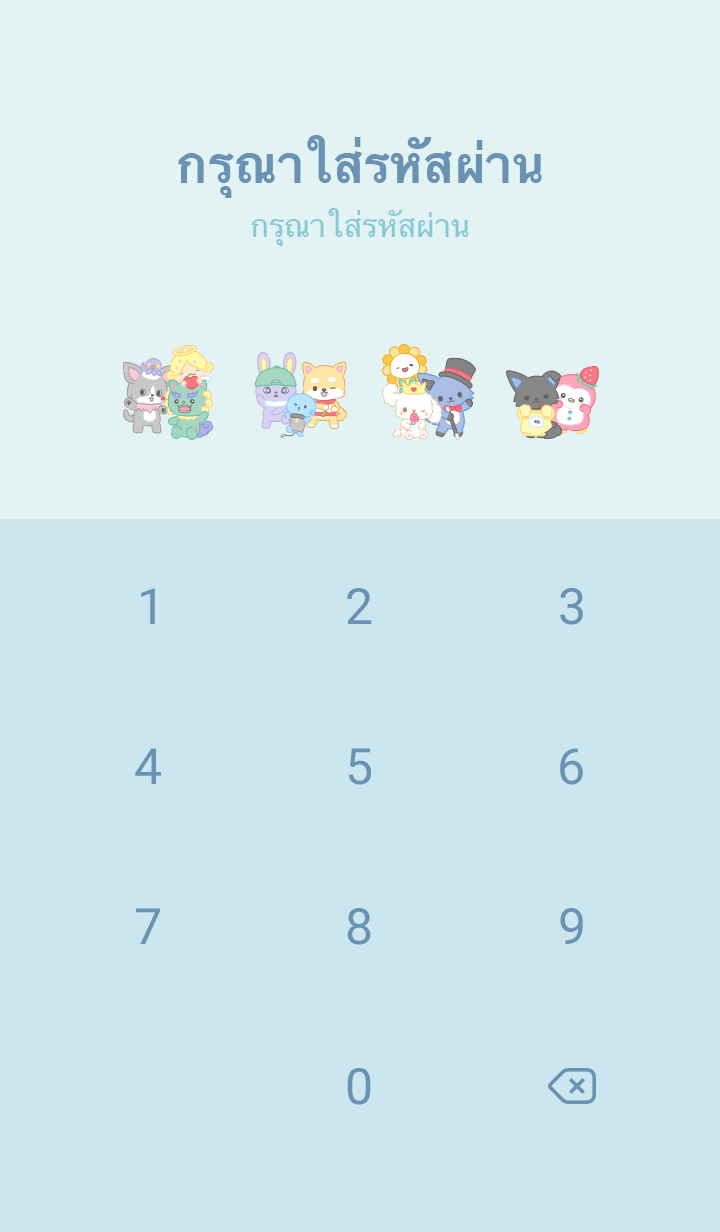Tap the number 4 key

(x=148, y=767)
